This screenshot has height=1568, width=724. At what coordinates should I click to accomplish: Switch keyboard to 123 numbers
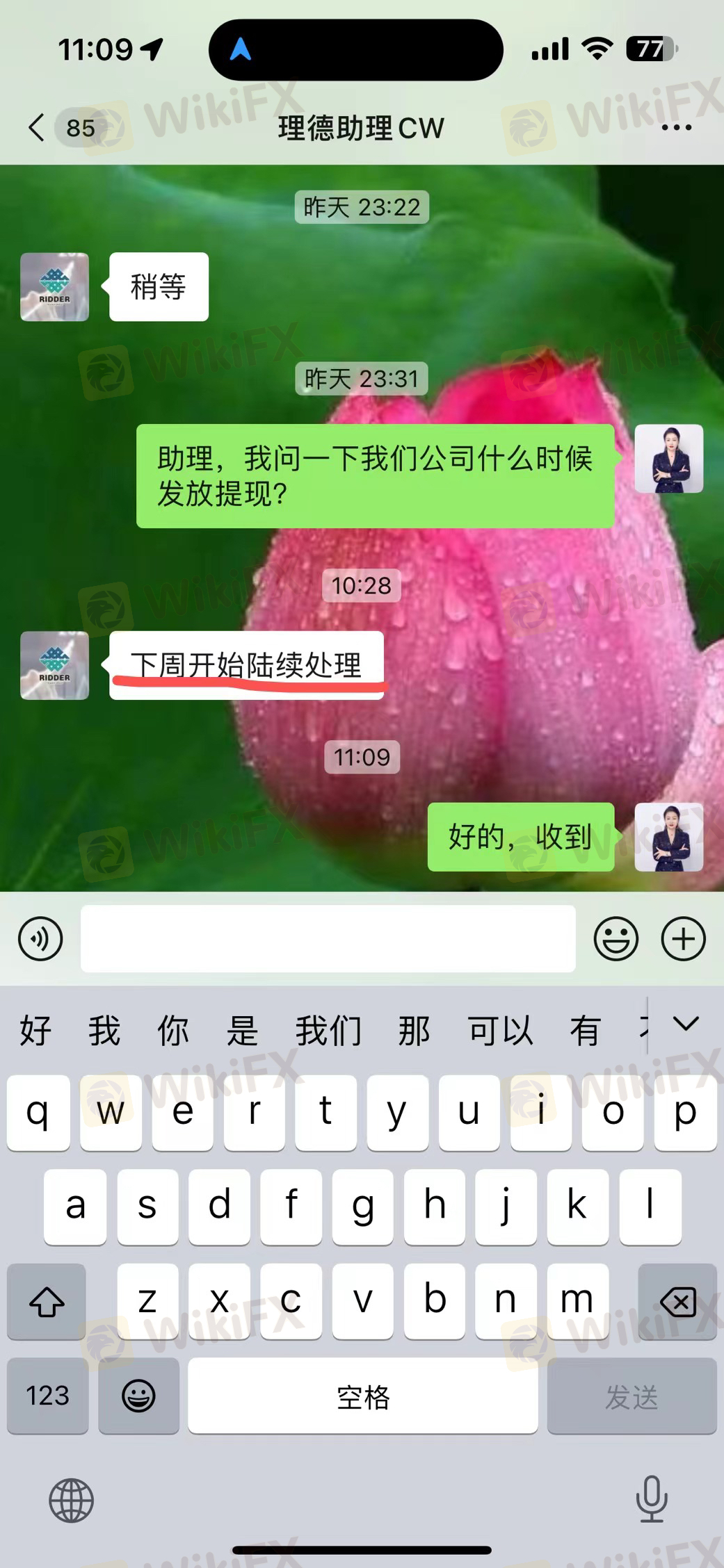(47, 1396)
